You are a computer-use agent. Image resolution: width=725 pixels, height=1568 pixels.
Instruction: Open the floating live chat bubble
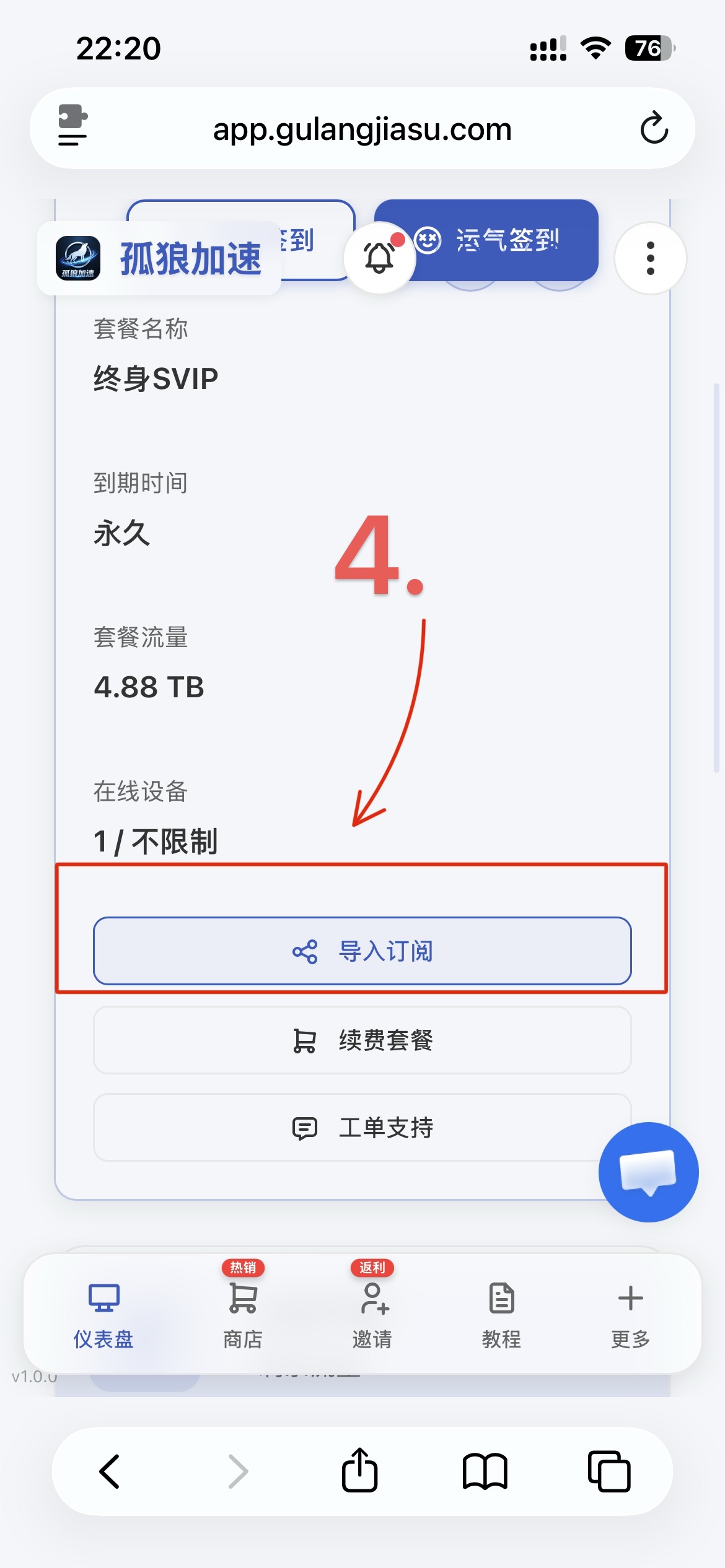coord(648,1172)
